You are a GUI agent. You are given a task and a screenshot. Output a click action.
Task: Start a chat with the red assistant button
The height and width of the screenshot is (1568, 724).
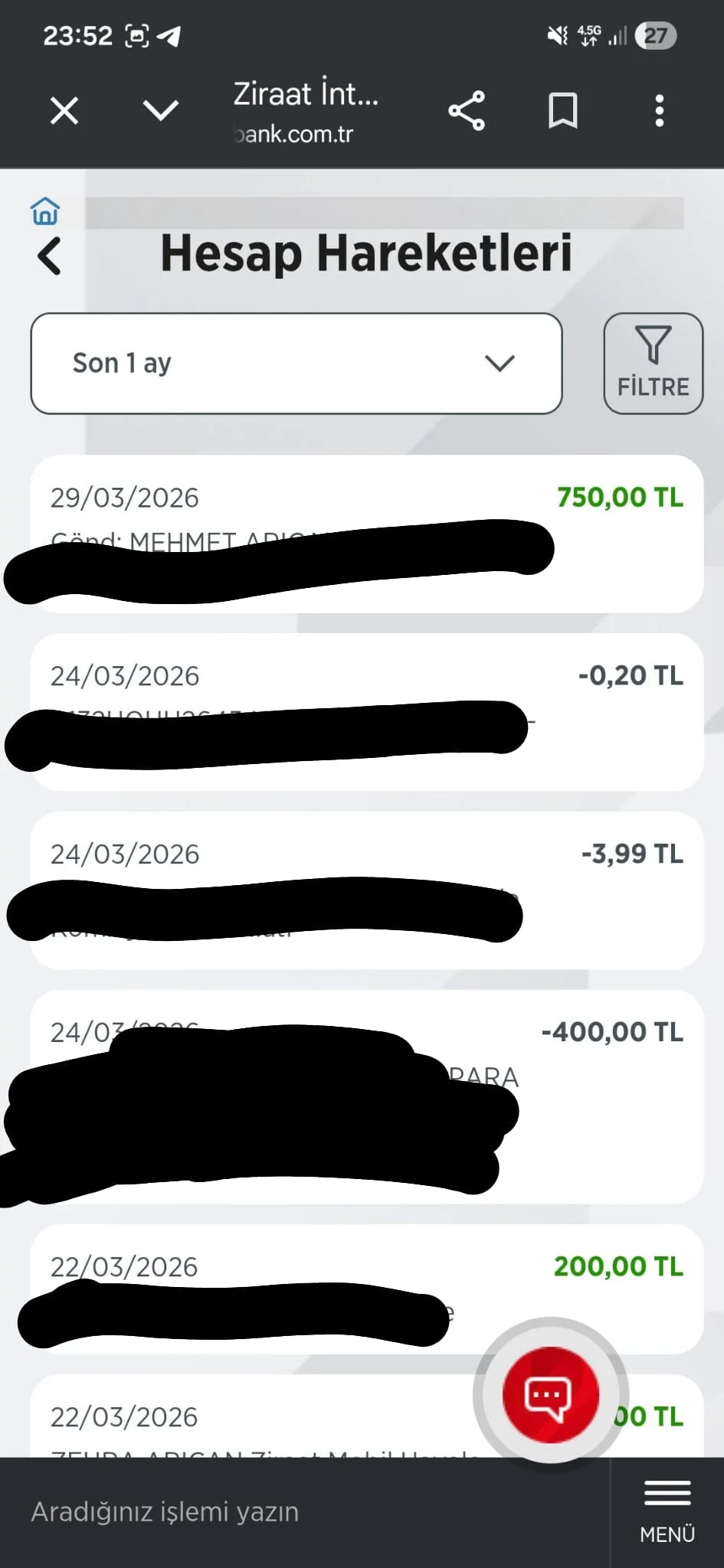tap(550, 1394)
